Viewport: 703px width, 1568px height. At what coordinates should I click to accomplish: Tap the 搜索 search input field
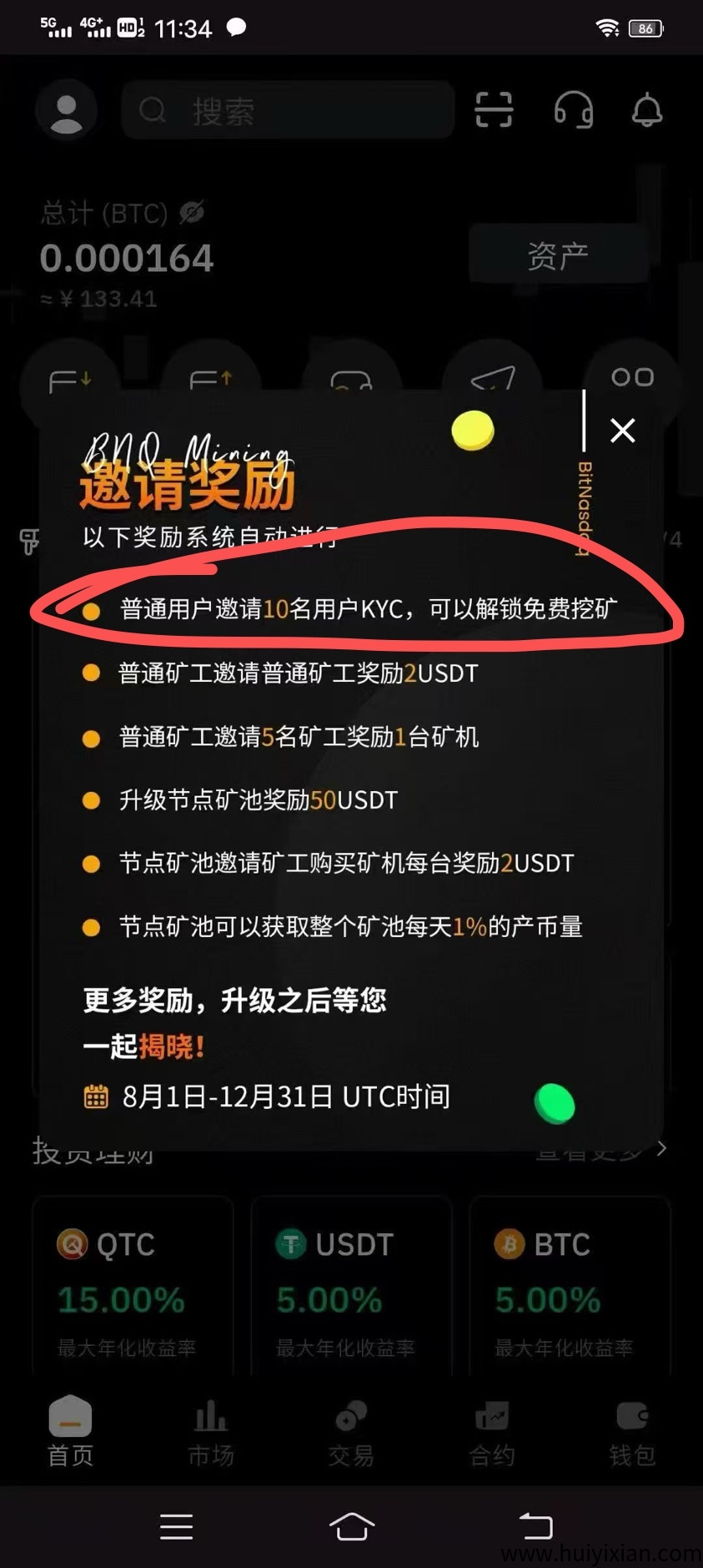point(288,111)
